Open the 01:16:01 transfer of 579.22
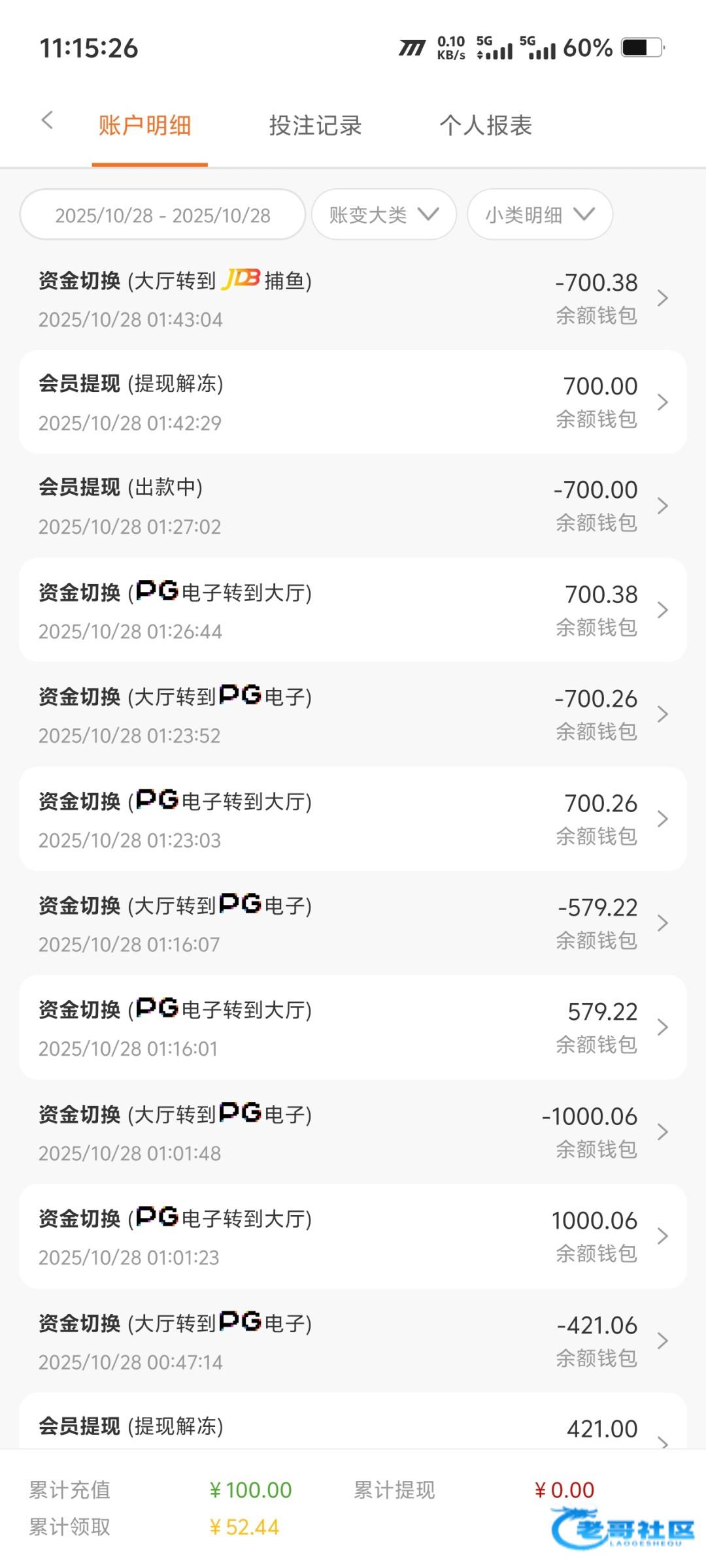The height and width of the screenshot is (1568, 706). tap(353, 1028)
